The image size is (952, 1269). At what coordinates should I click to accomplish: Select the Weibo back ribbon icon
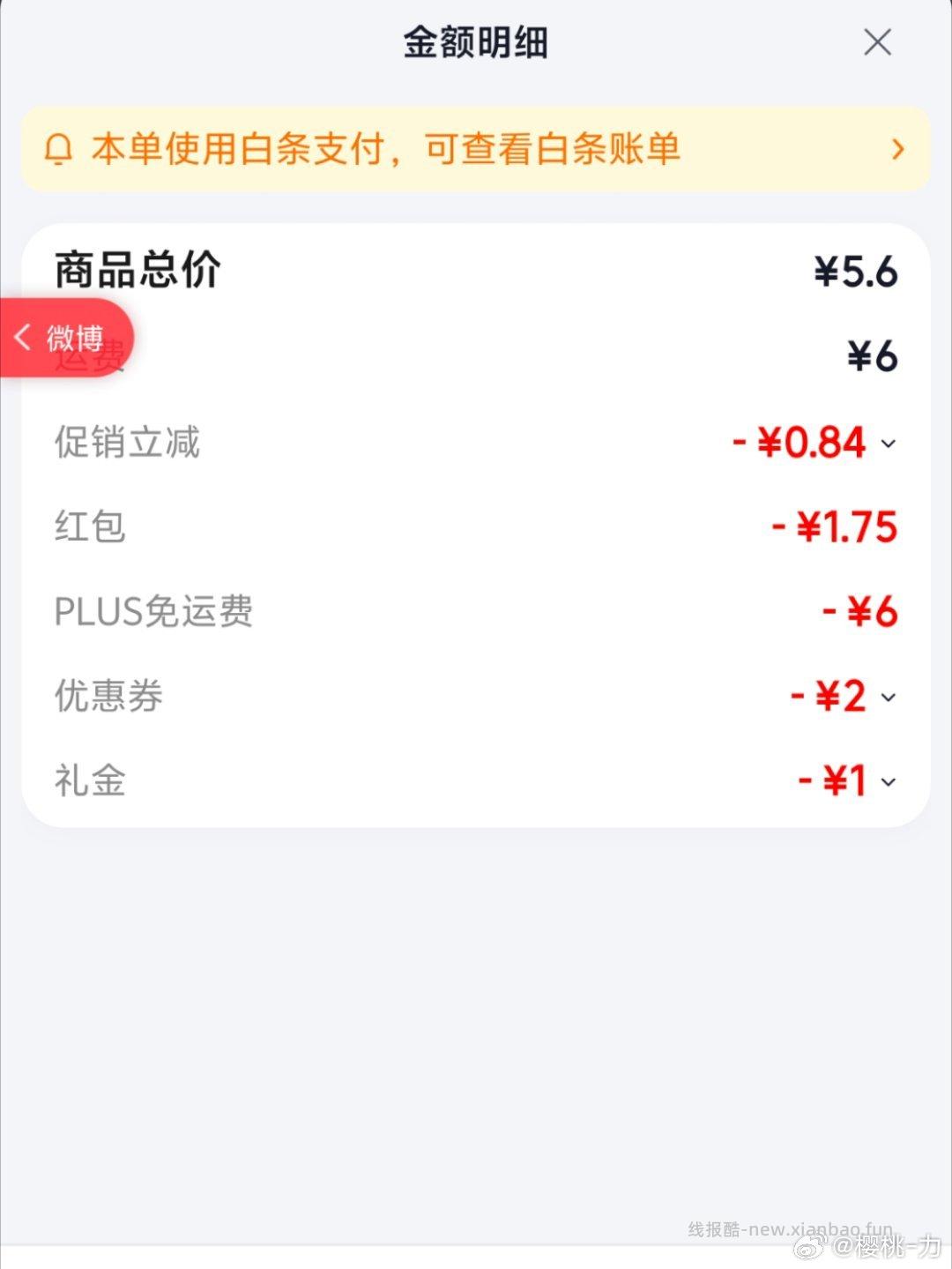point(66,338)
